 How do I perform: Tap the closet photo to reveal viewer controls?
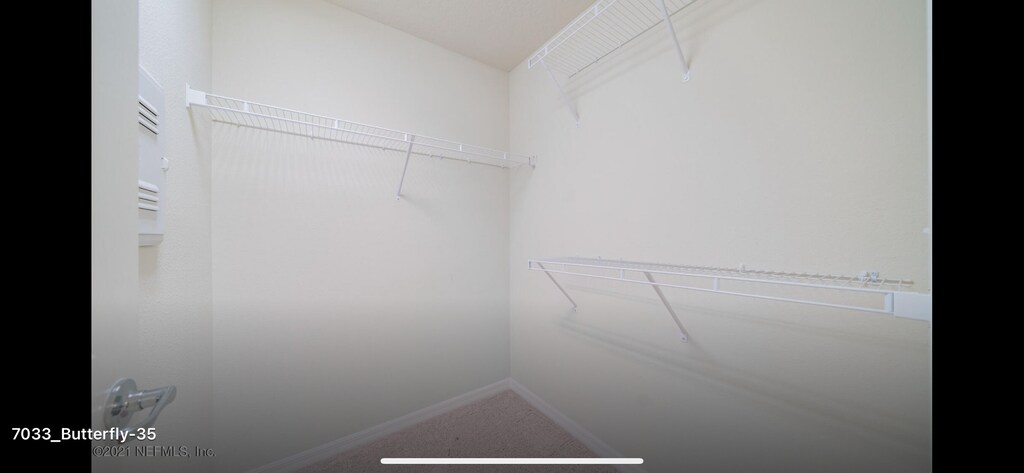pos(512,236)
